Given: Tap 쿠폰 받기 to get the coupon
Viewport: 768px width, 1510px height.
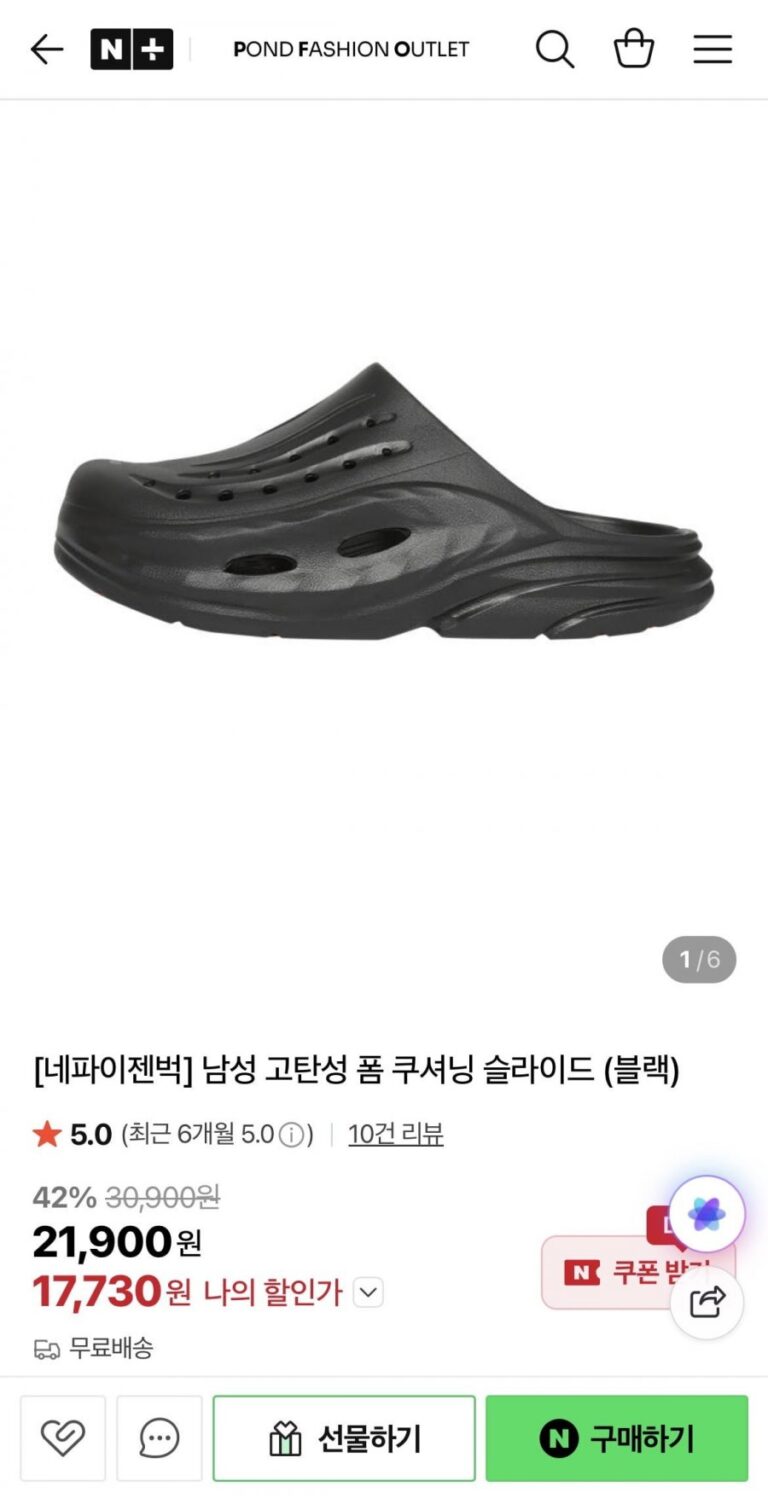Looking at the screenshot, I should (x=610, y=1272).
